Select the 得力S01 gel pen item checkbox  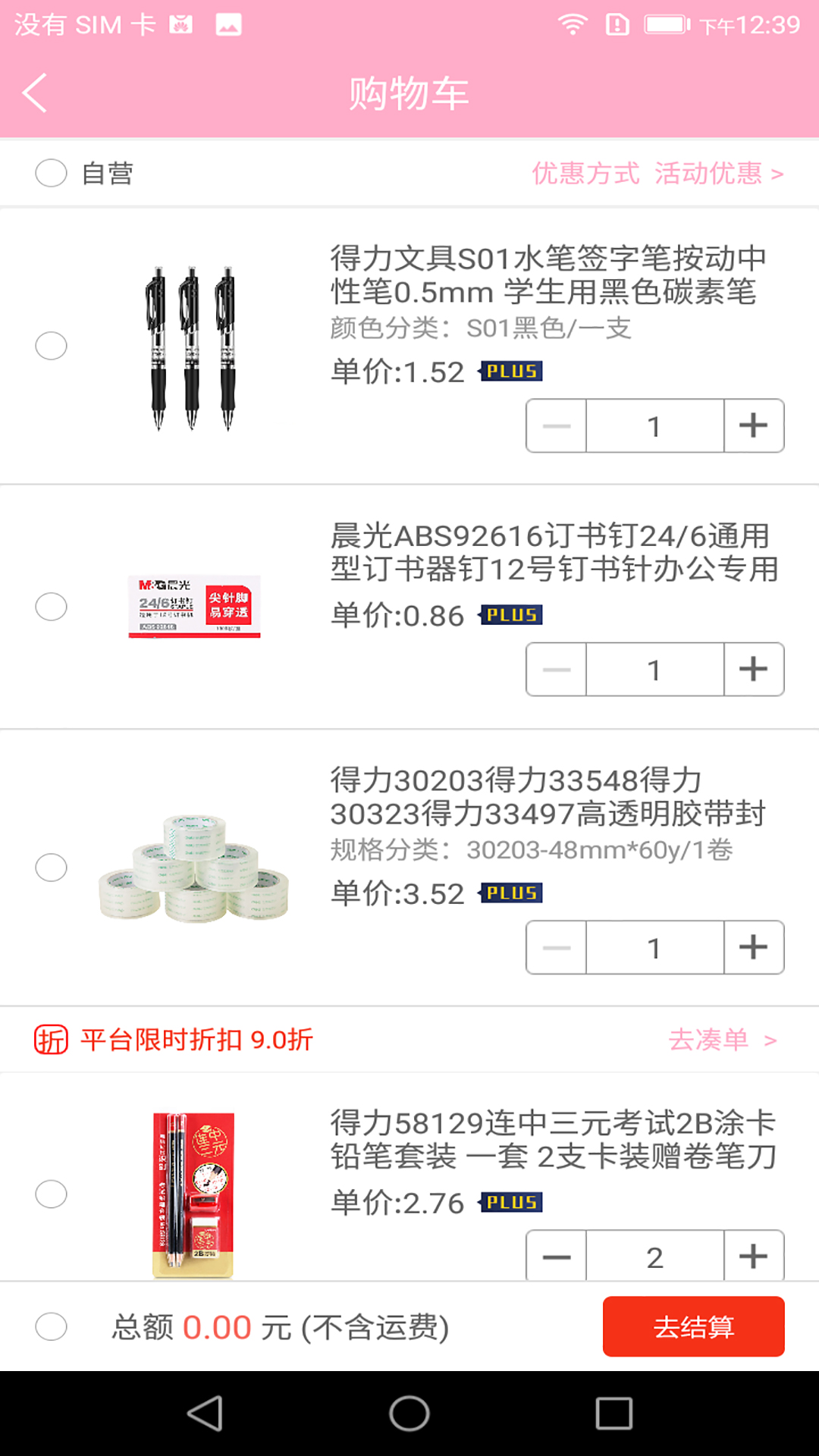51,347
